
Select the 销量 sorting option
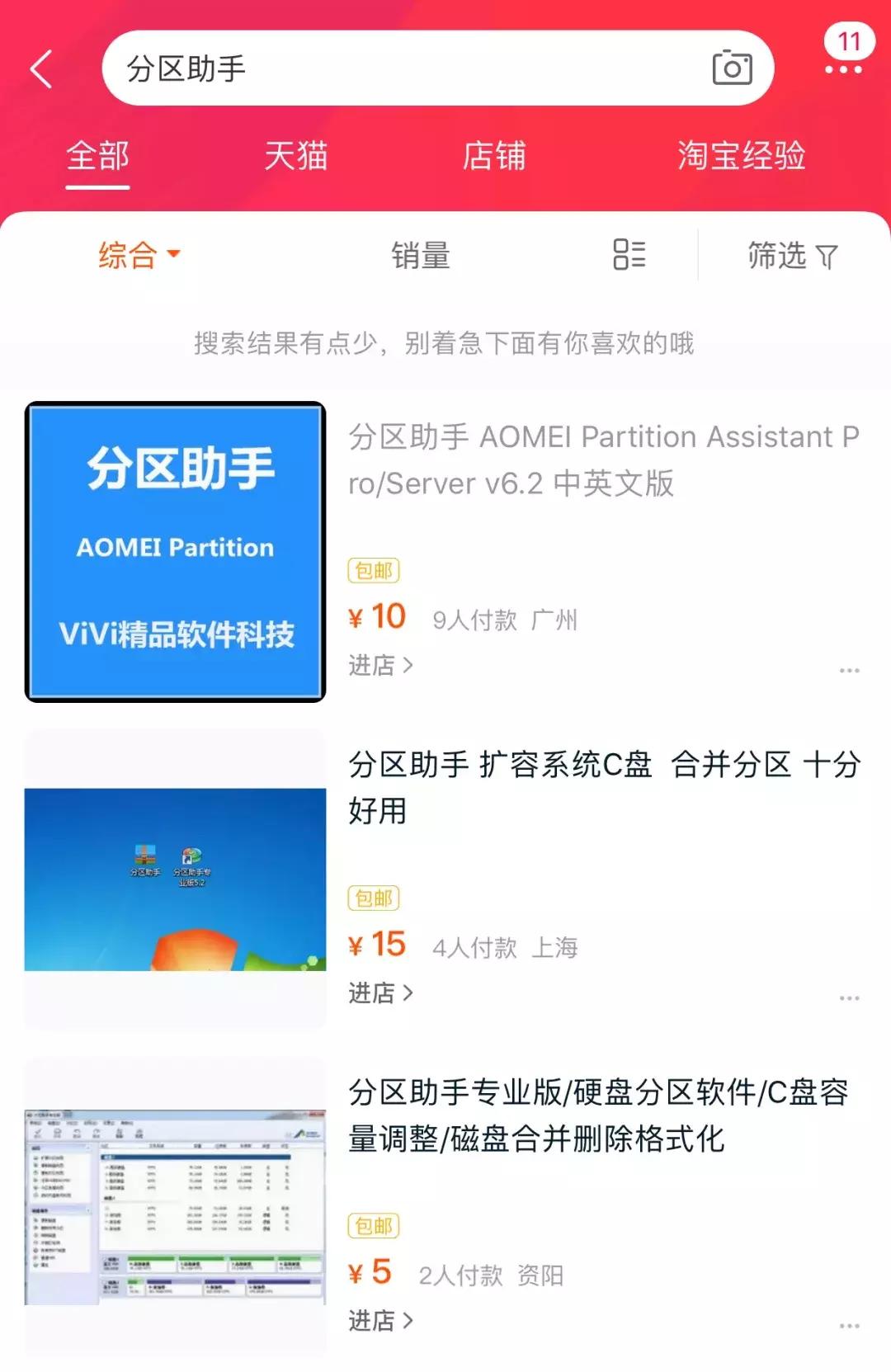coord(420,257)
